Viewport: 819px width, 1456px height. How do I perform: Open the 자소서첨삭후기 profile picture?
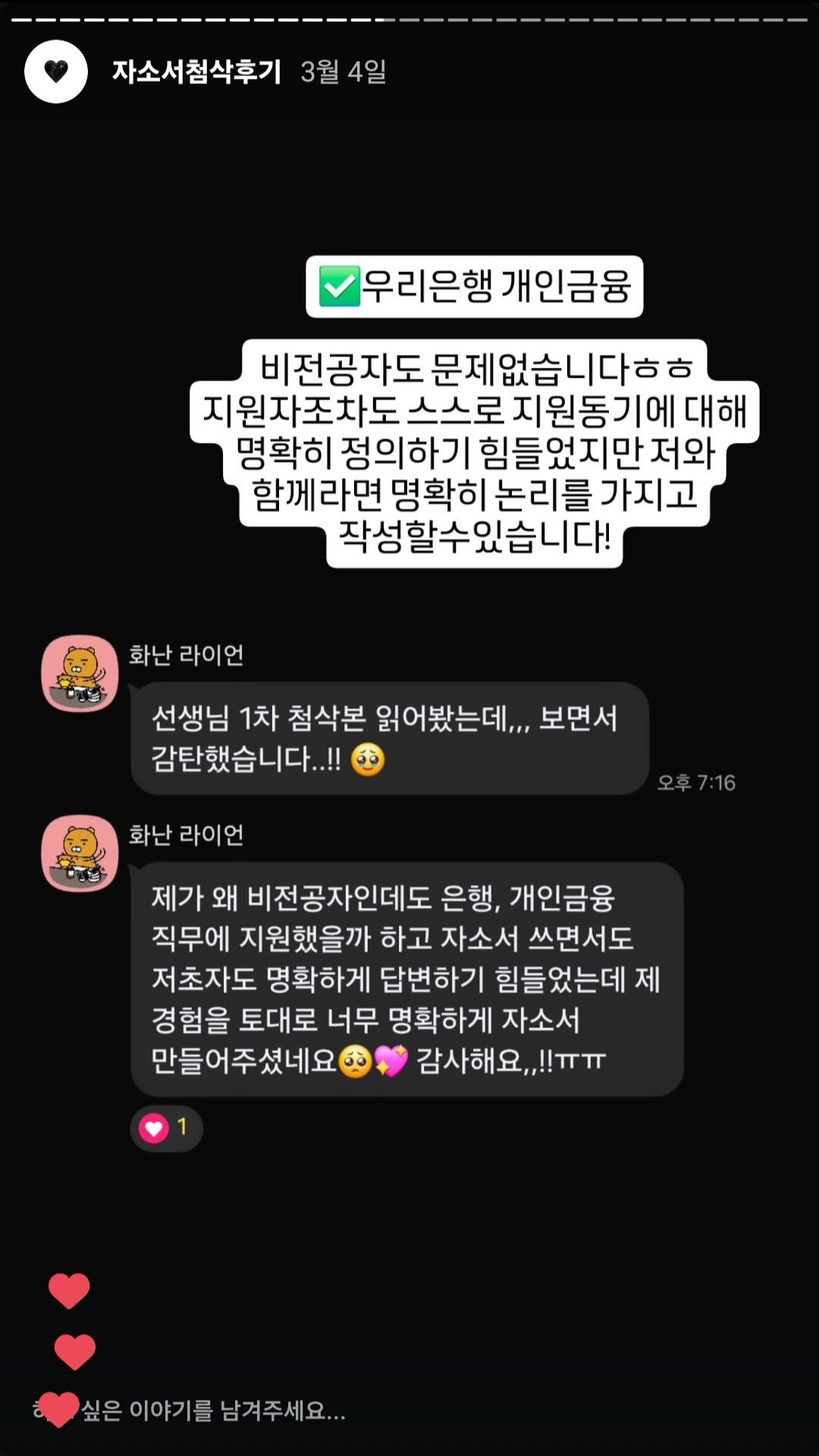(x=56, y=71)
